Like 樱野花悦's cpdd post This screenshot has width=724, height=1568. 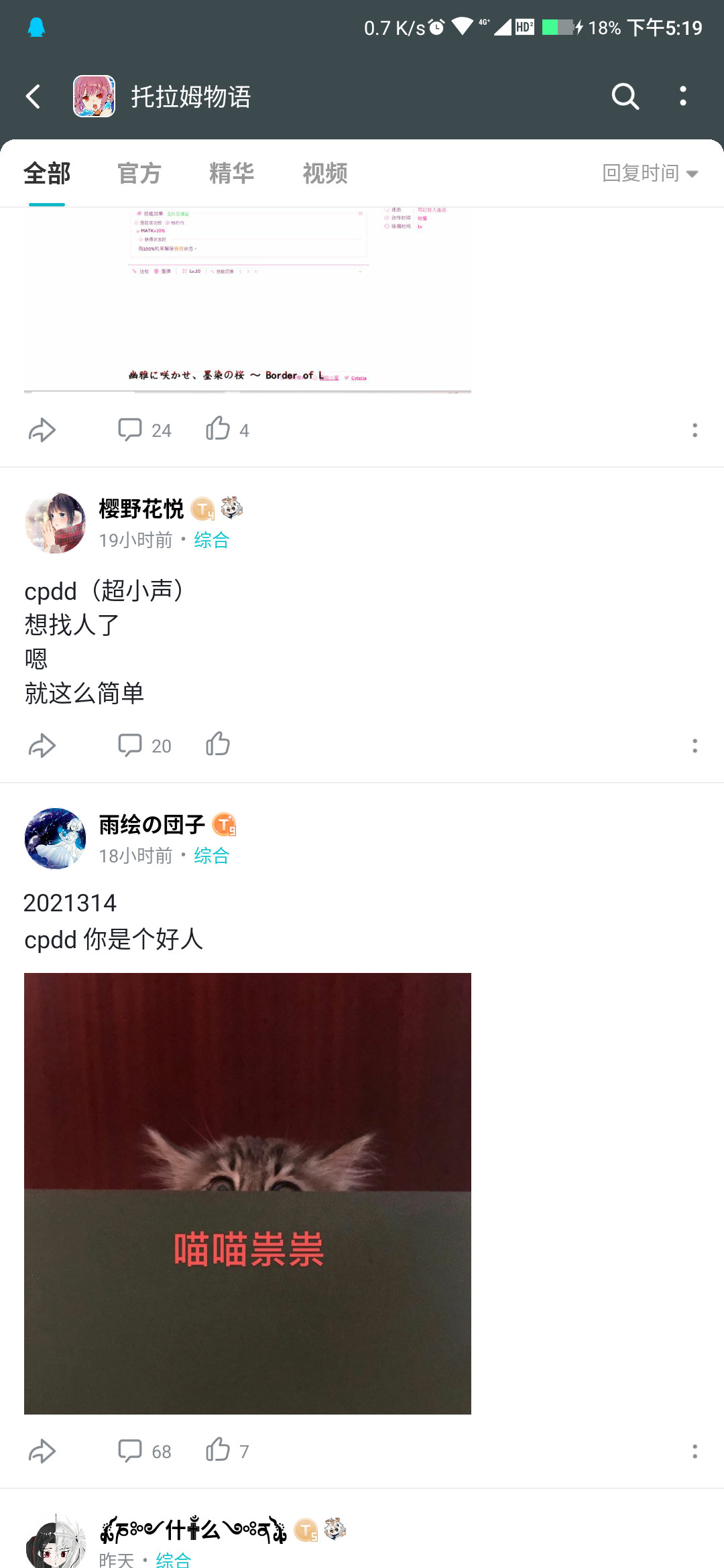tap(218, 744)
